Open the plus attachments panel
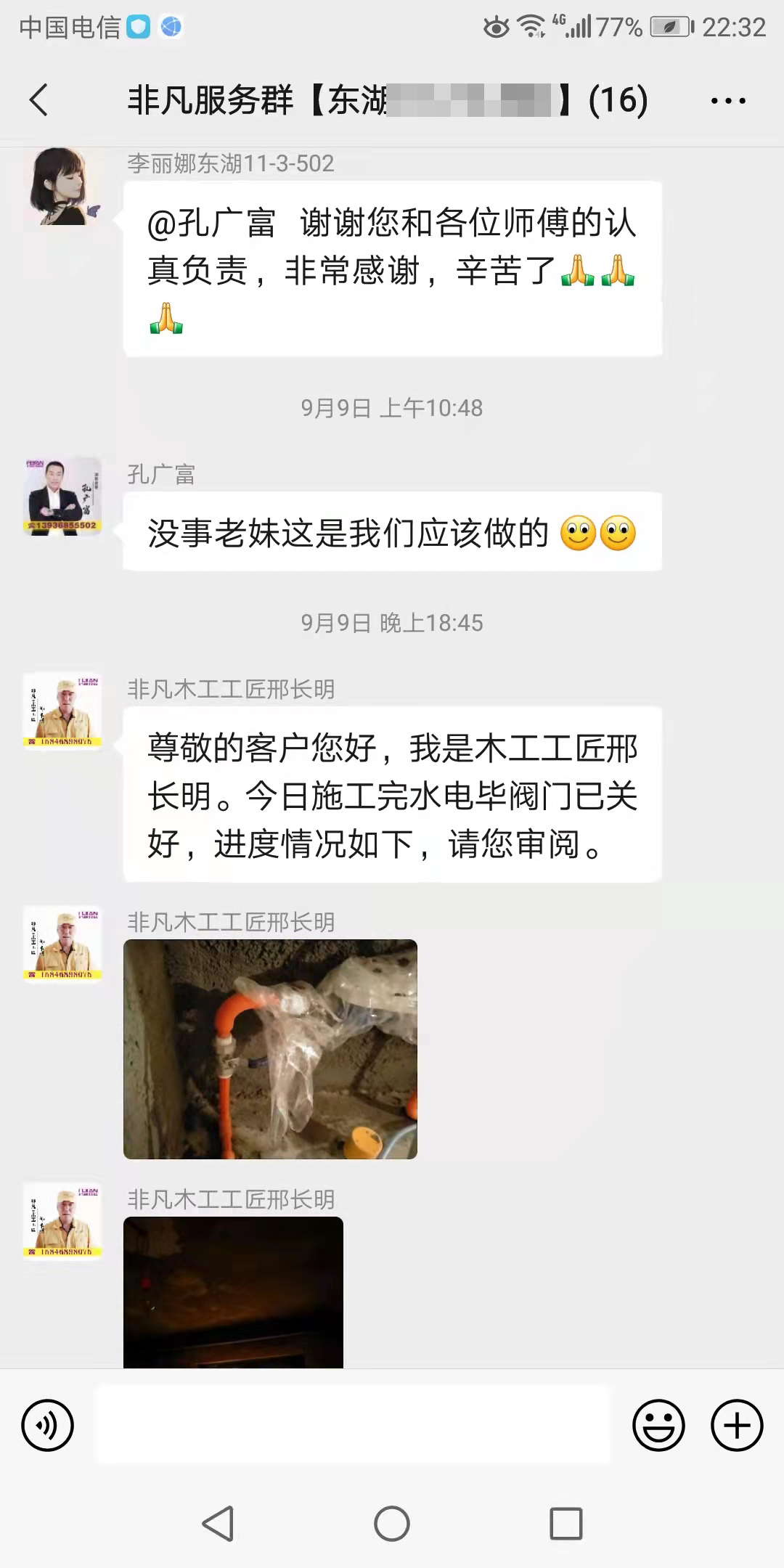The image size is (784, 1568). pyautogui.click(x=736, y=1425)
